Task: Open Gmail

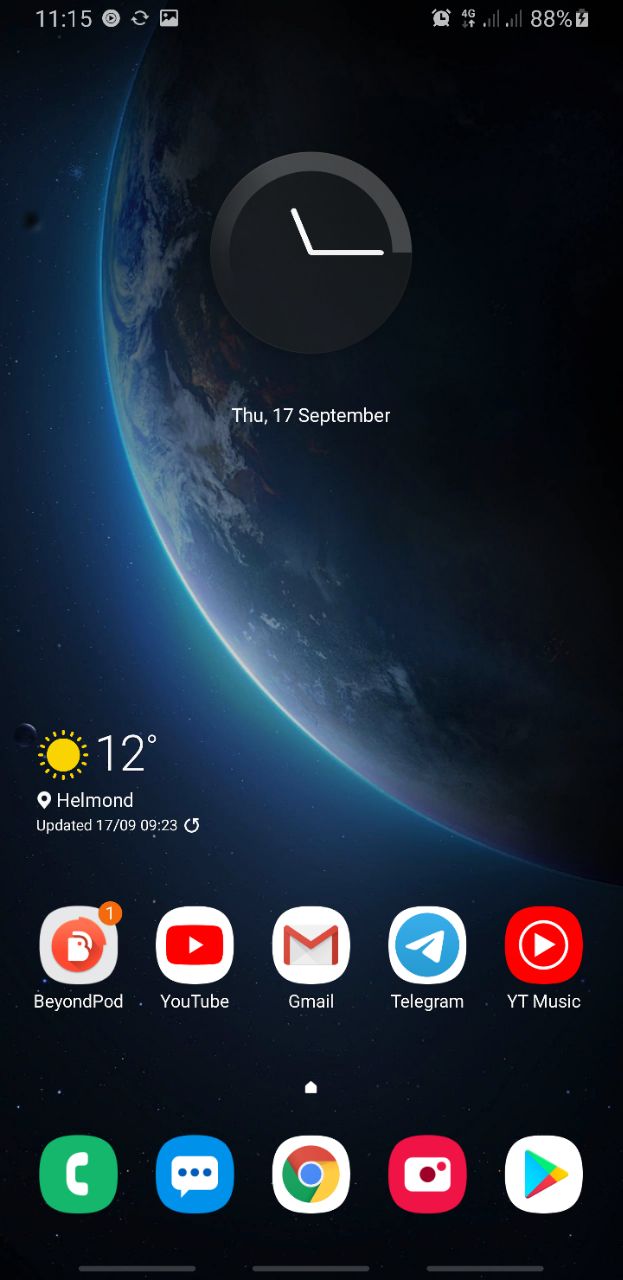Action: pyautogui.click(x=311, y=946)
